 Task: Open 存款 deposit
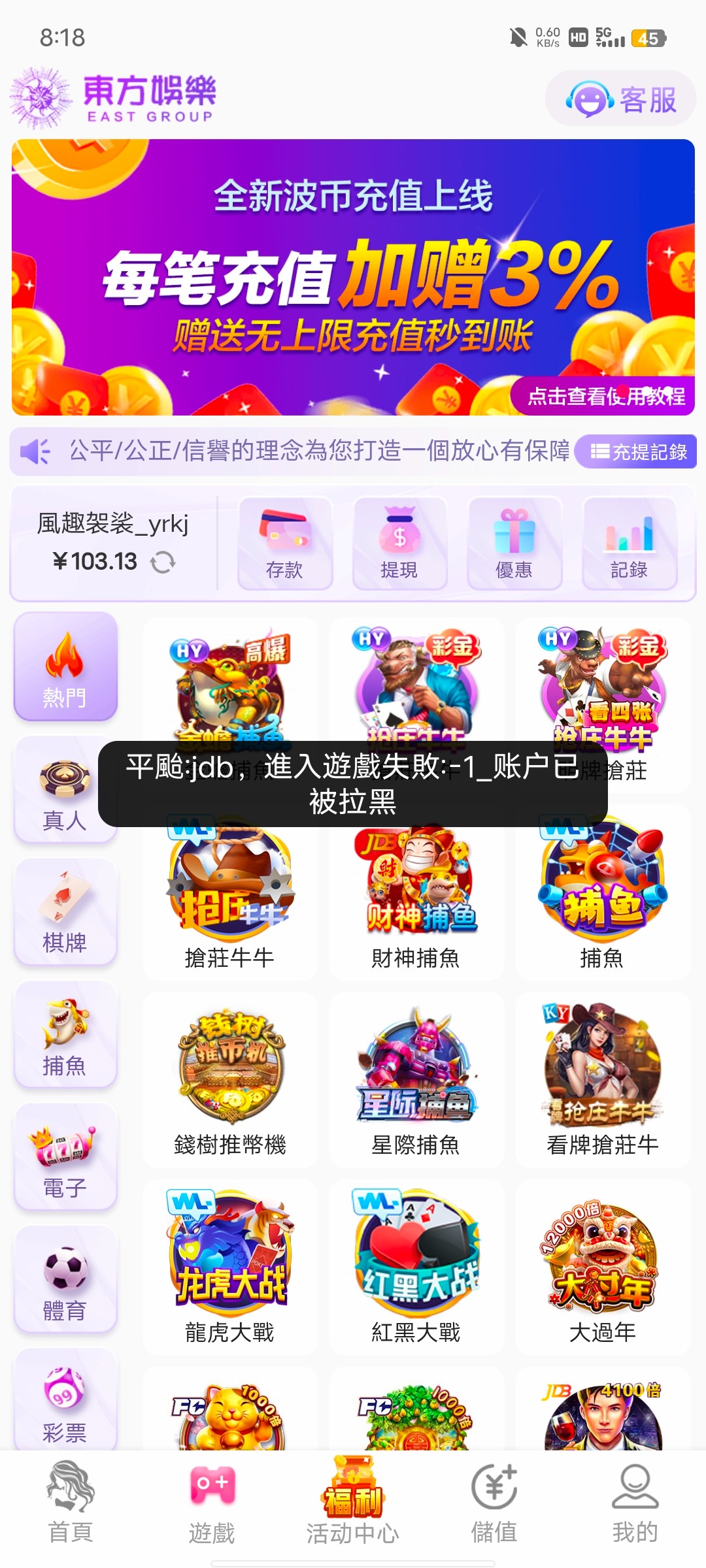click(284, 544)
